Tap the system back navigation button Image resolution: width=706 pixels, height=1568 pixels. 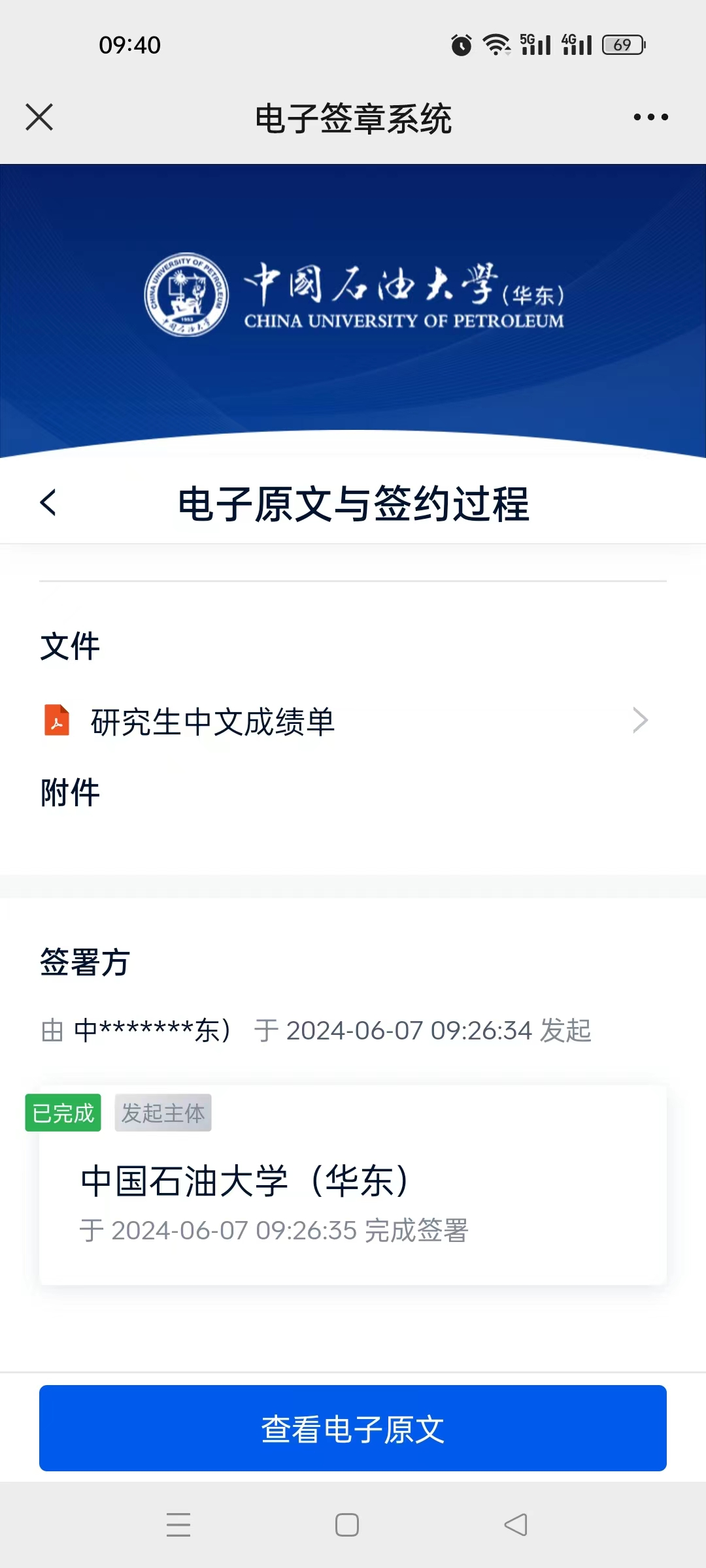click(516, 1525)
